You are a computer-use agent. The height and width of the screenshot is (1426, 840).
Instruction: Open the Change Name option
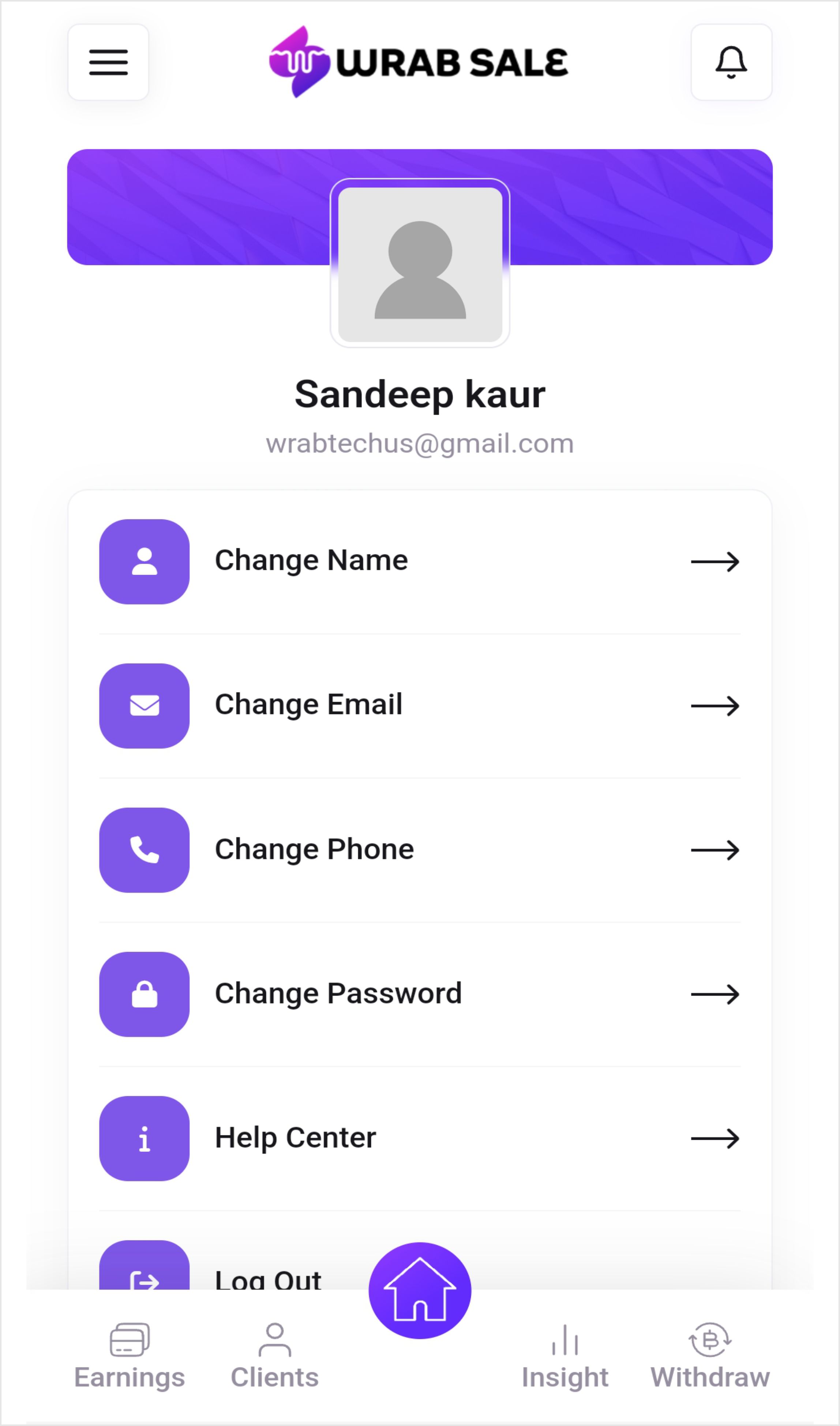(x=419, y=561)
